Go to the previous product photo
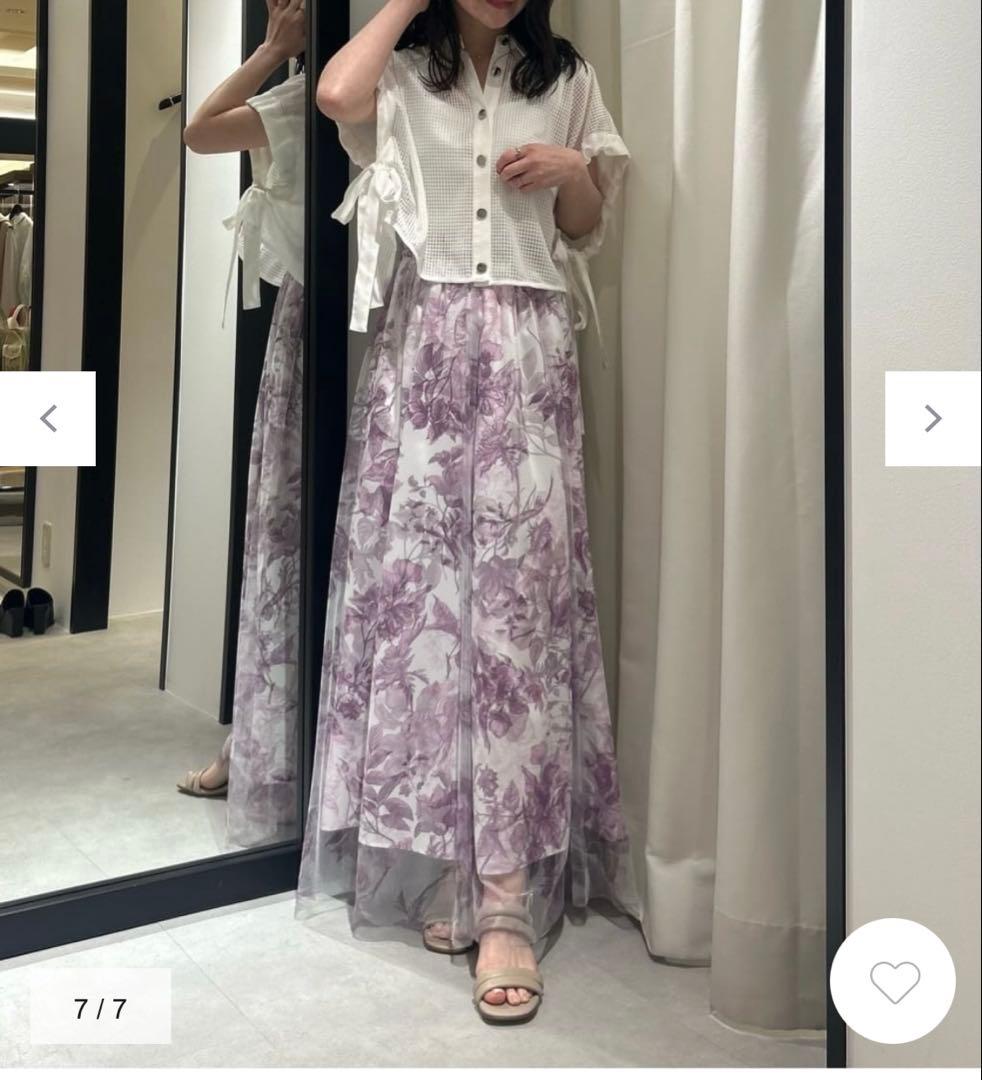Viewport: 982px width, 1080px height. pos(47,418)
